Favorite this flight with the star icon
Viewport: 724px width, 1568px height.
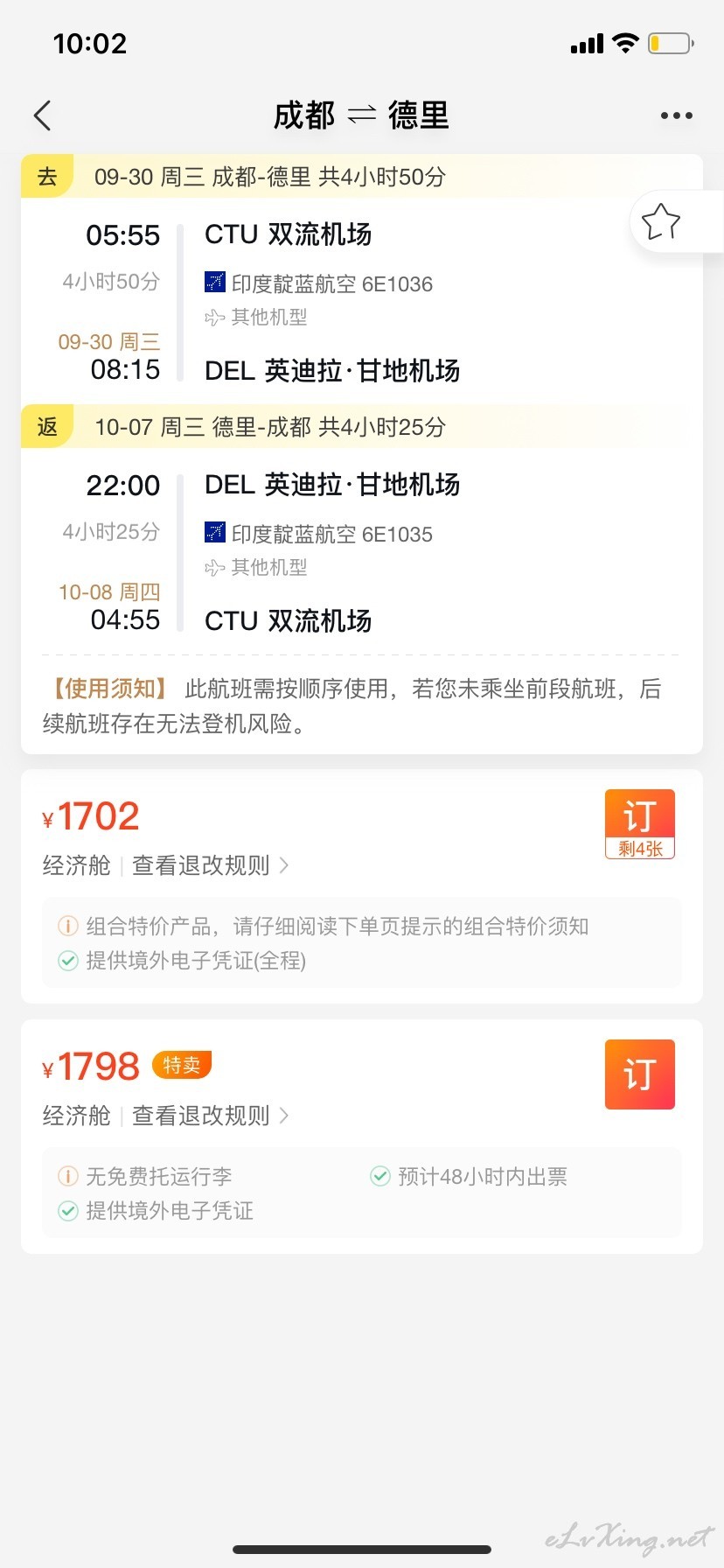pos(660,221)
